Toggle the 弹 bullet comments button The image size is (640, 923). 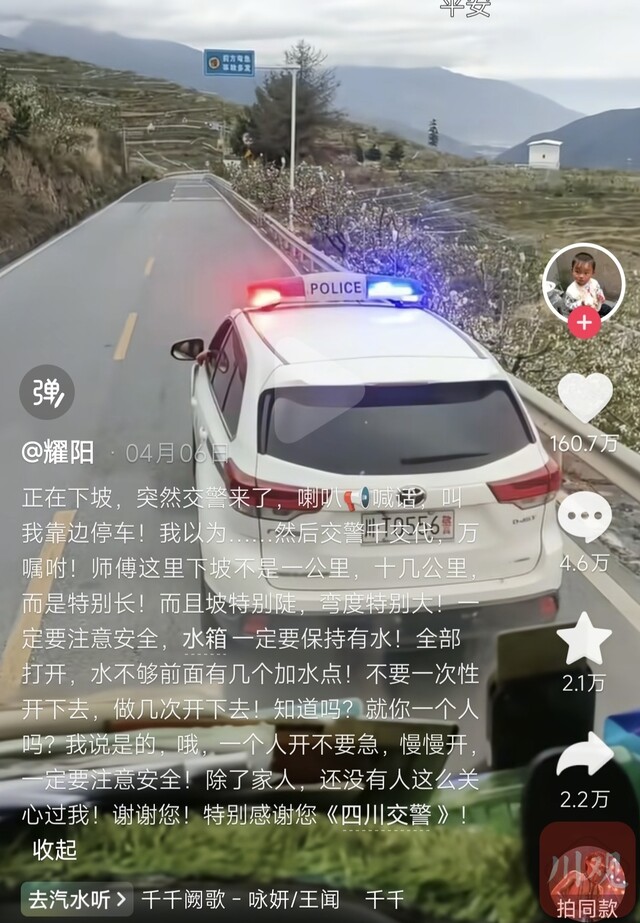(47, 392)
